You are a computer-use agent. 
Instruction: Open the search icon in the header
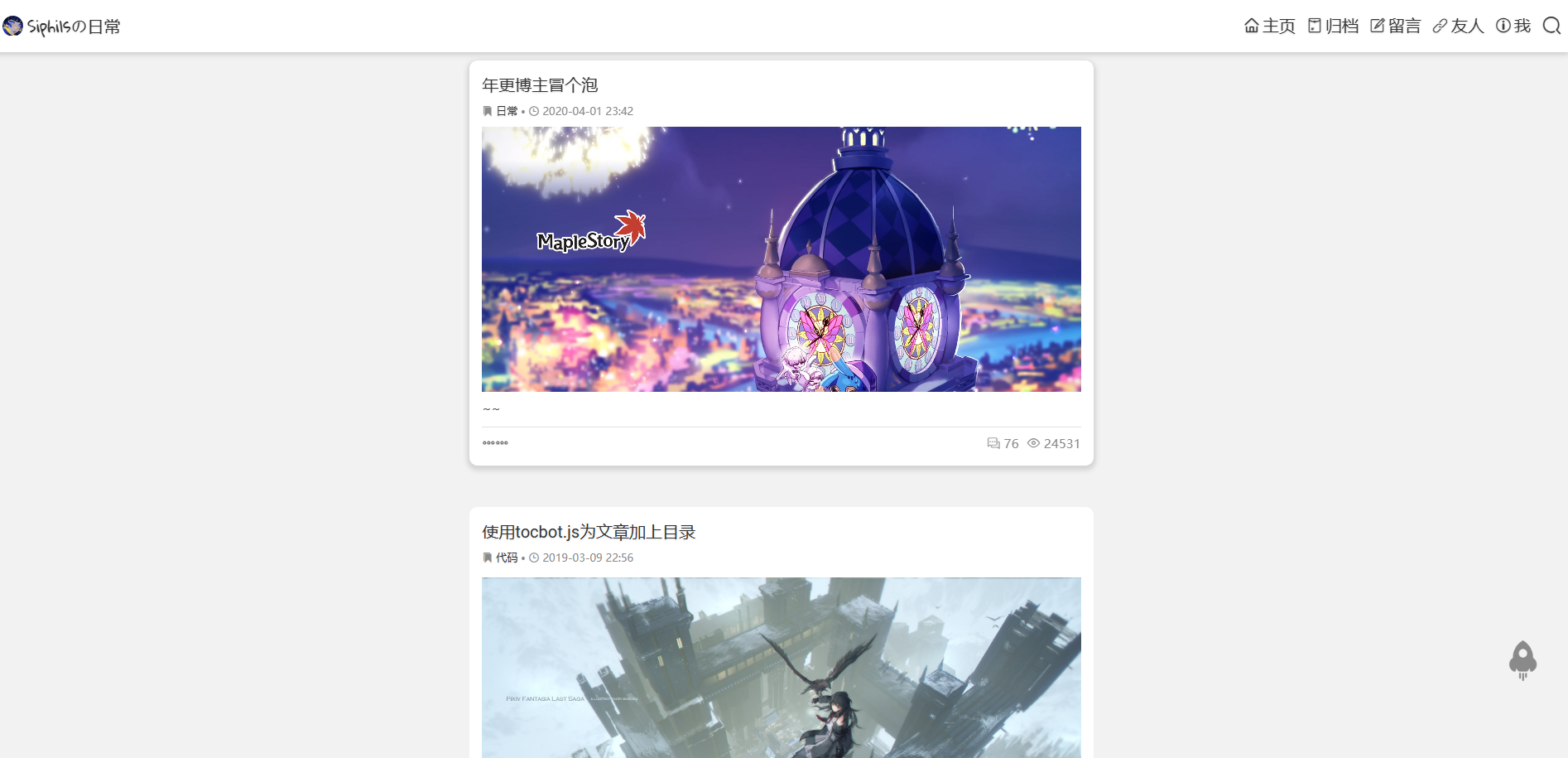[1551, 26]
